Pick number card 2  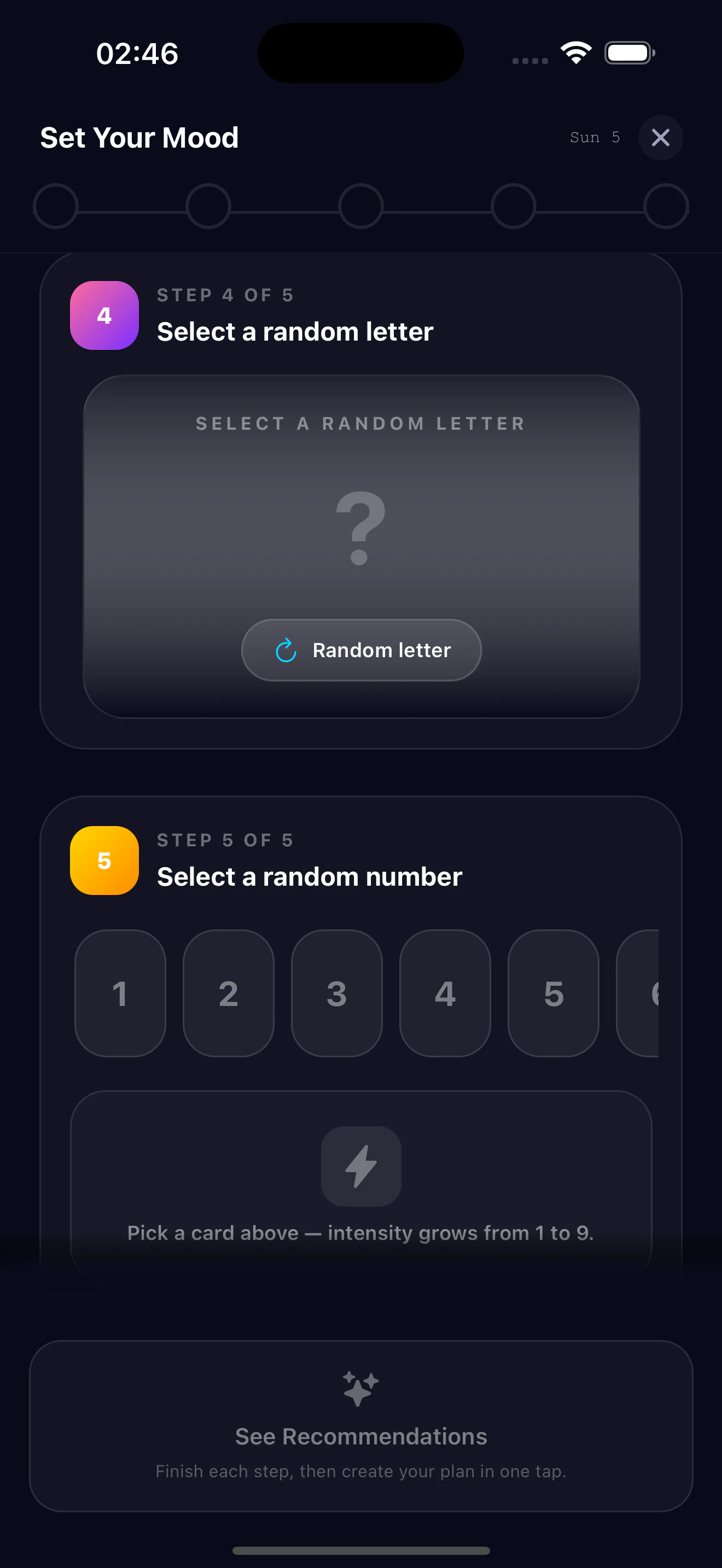click(228, 993)
